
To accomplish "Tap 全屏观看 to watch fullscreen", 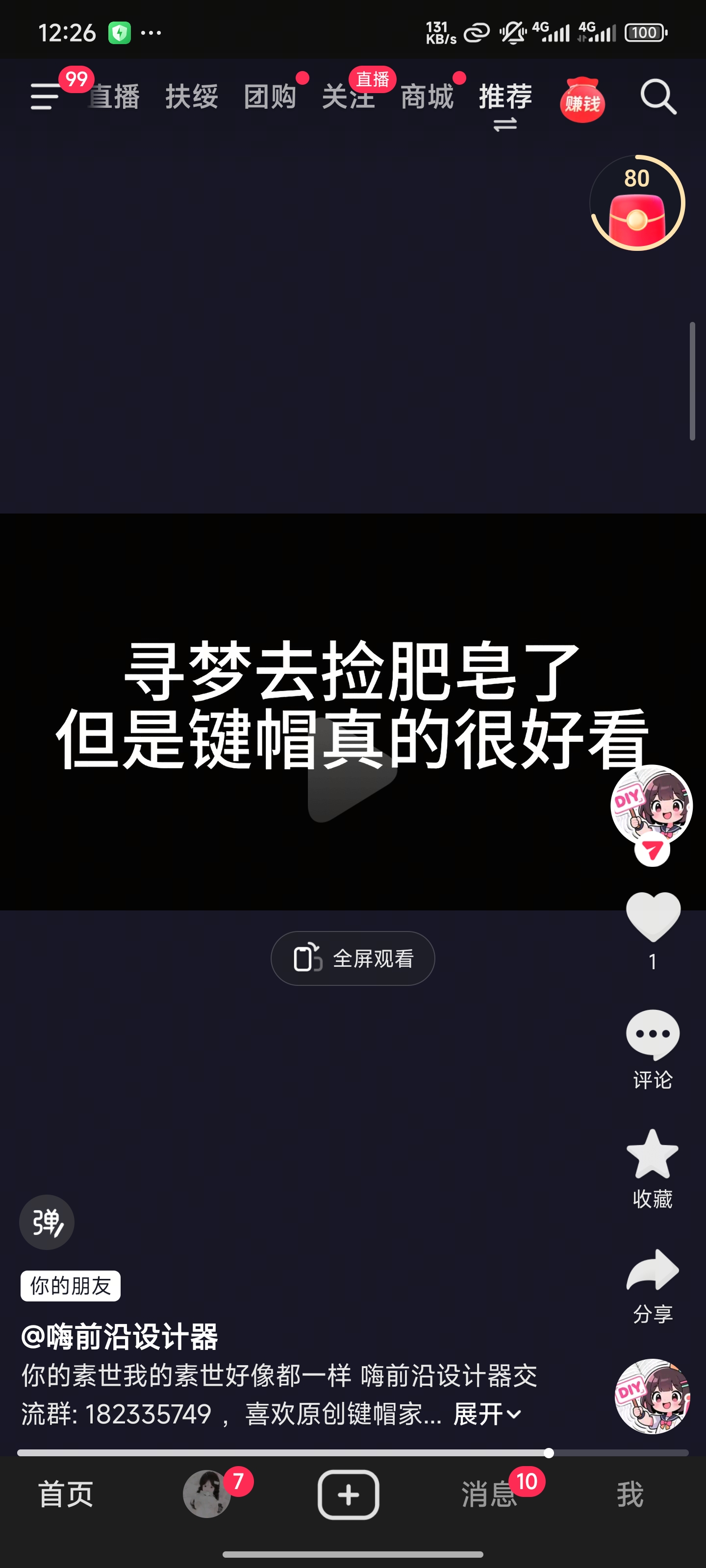I will pos(353,959).
